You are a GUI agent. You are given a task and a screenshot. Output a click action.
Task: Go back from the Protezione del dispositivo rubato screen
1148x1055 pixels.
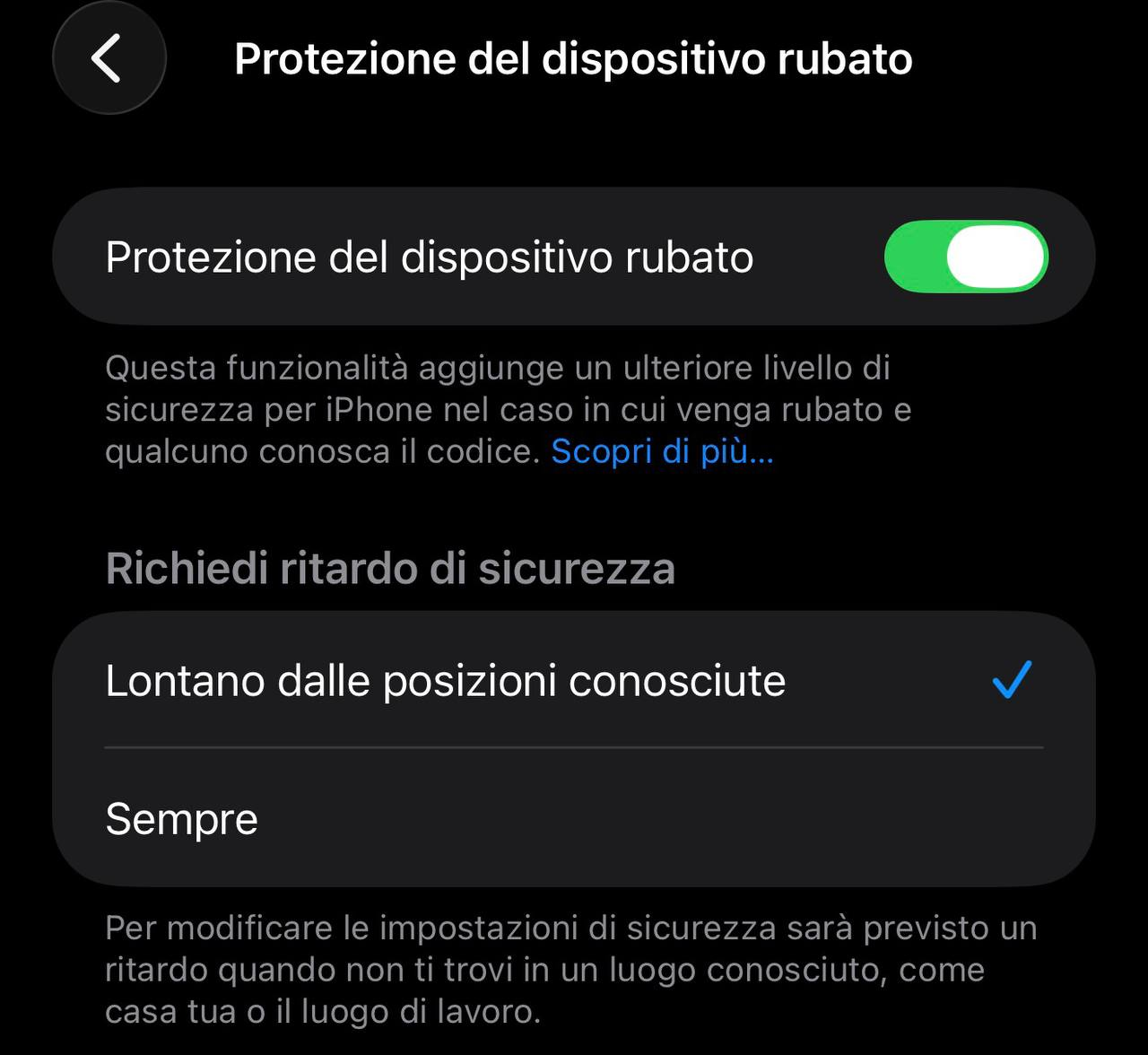[109, 58]
